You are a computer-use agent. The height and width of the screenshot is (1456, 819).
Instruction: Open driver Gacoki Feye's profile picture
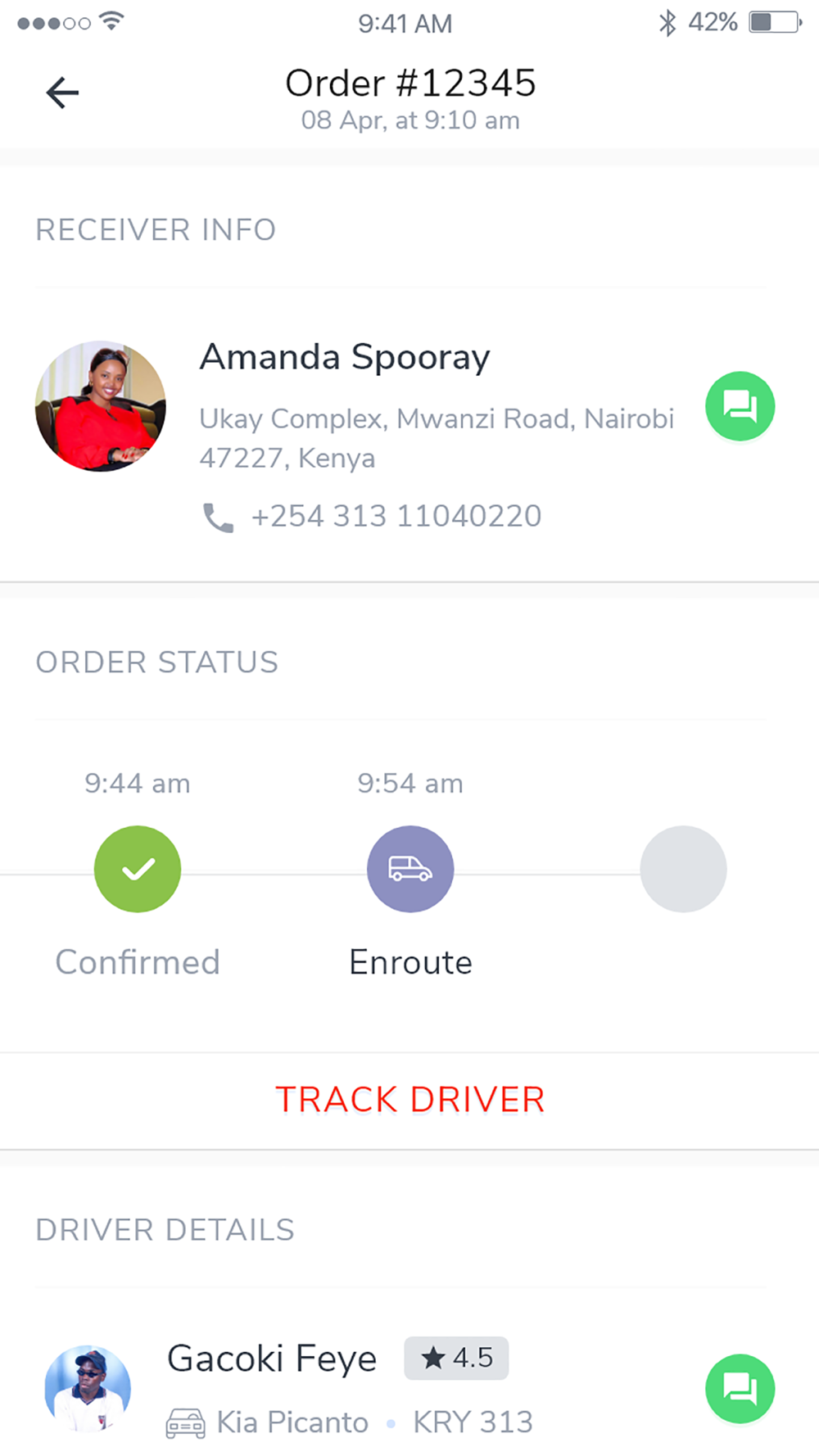(88, 1388)
